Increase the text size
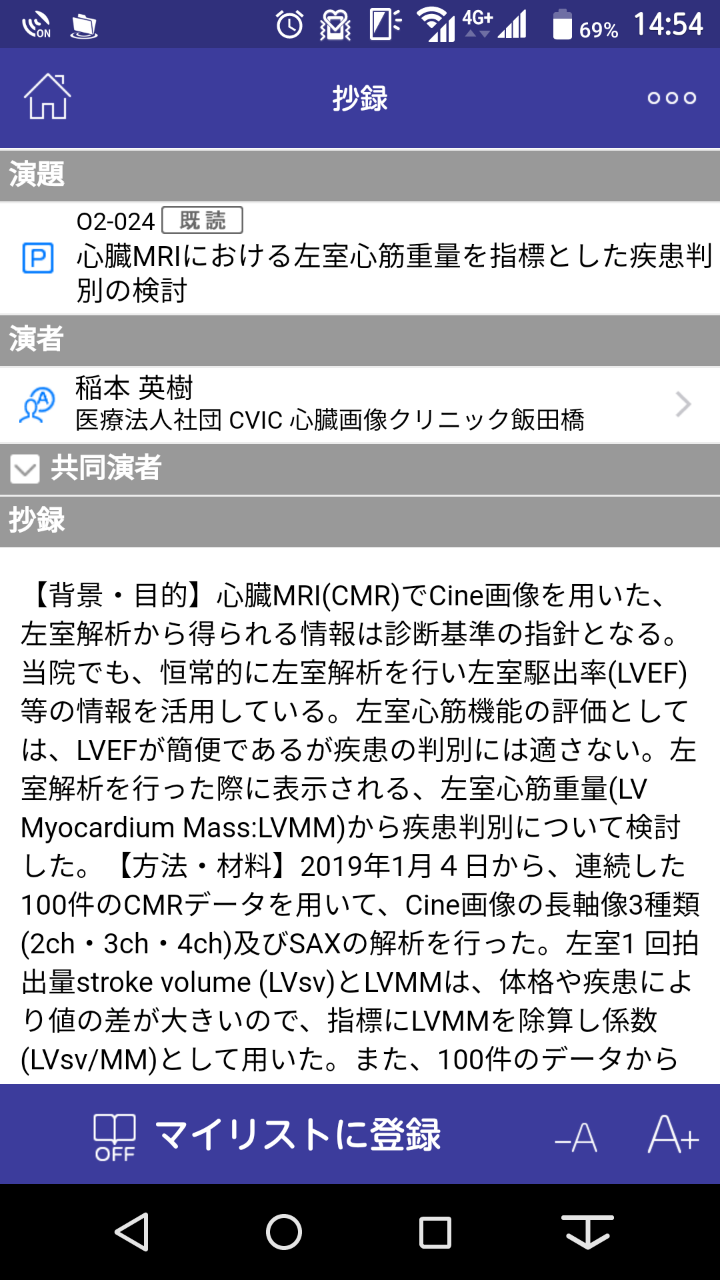 tap(672, 1134)
